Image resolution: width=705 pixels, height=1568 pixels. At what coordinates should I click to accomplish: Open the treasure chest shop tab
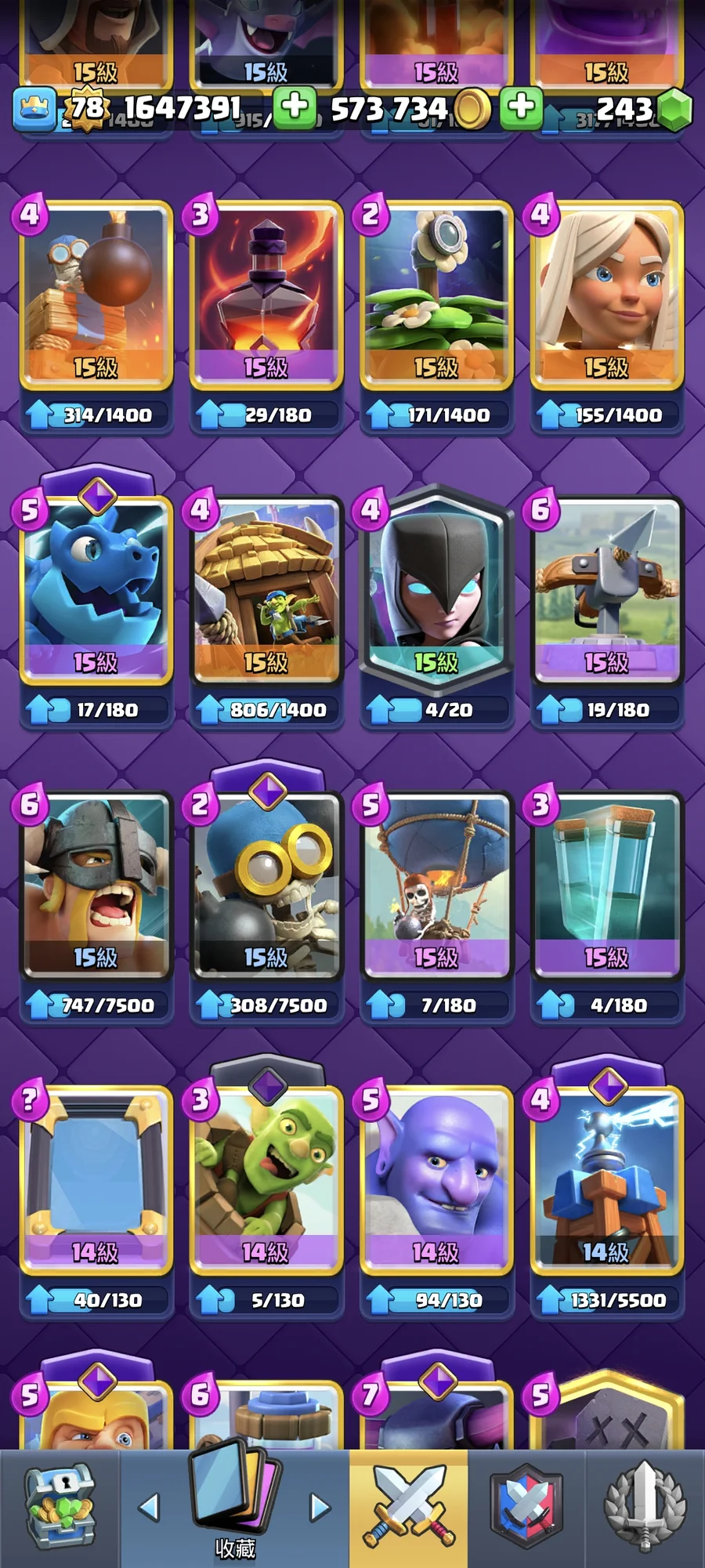[60, 1508]
